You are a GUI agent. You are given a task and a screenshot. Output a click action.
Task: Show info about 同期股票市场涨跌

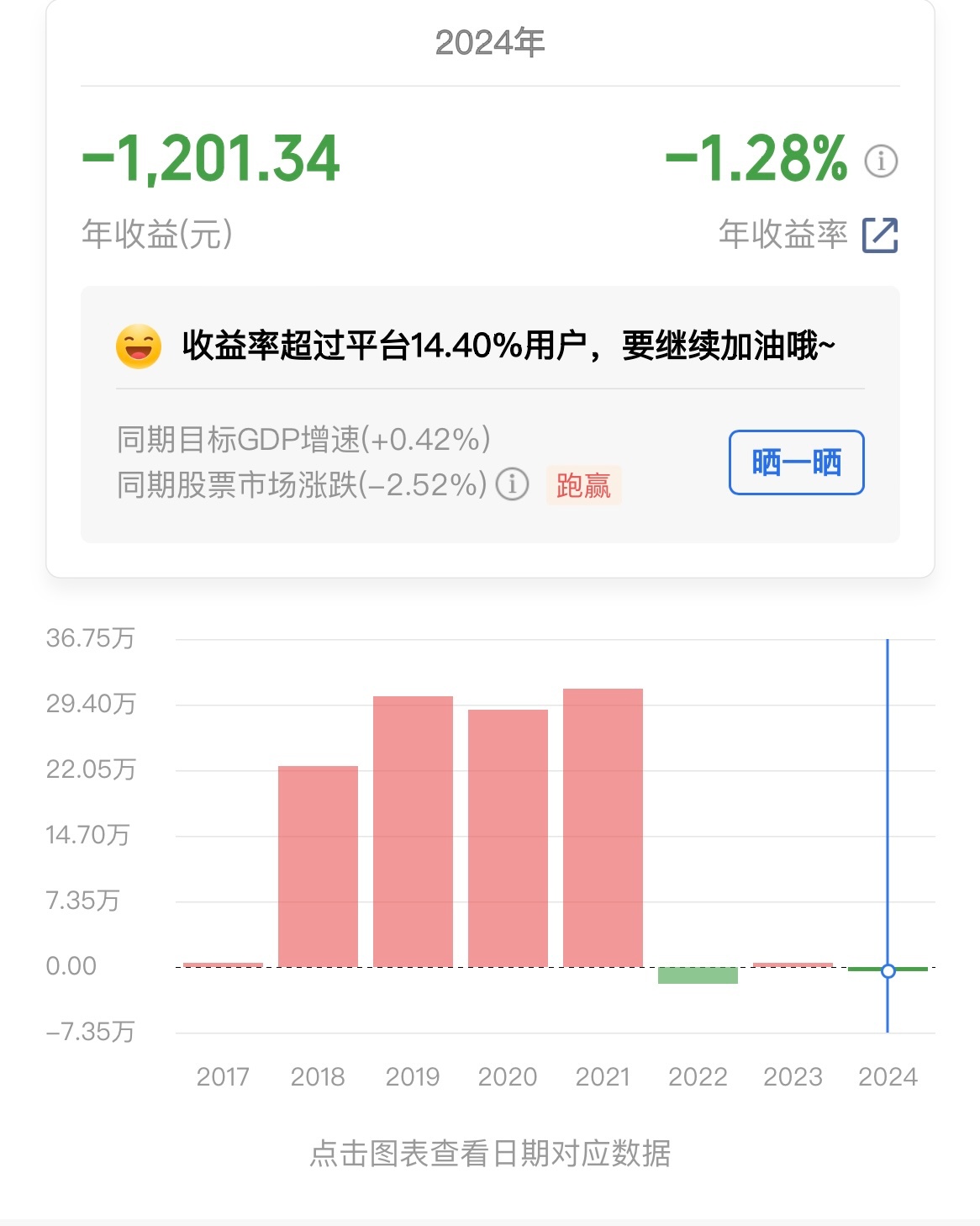coord(512,484)
